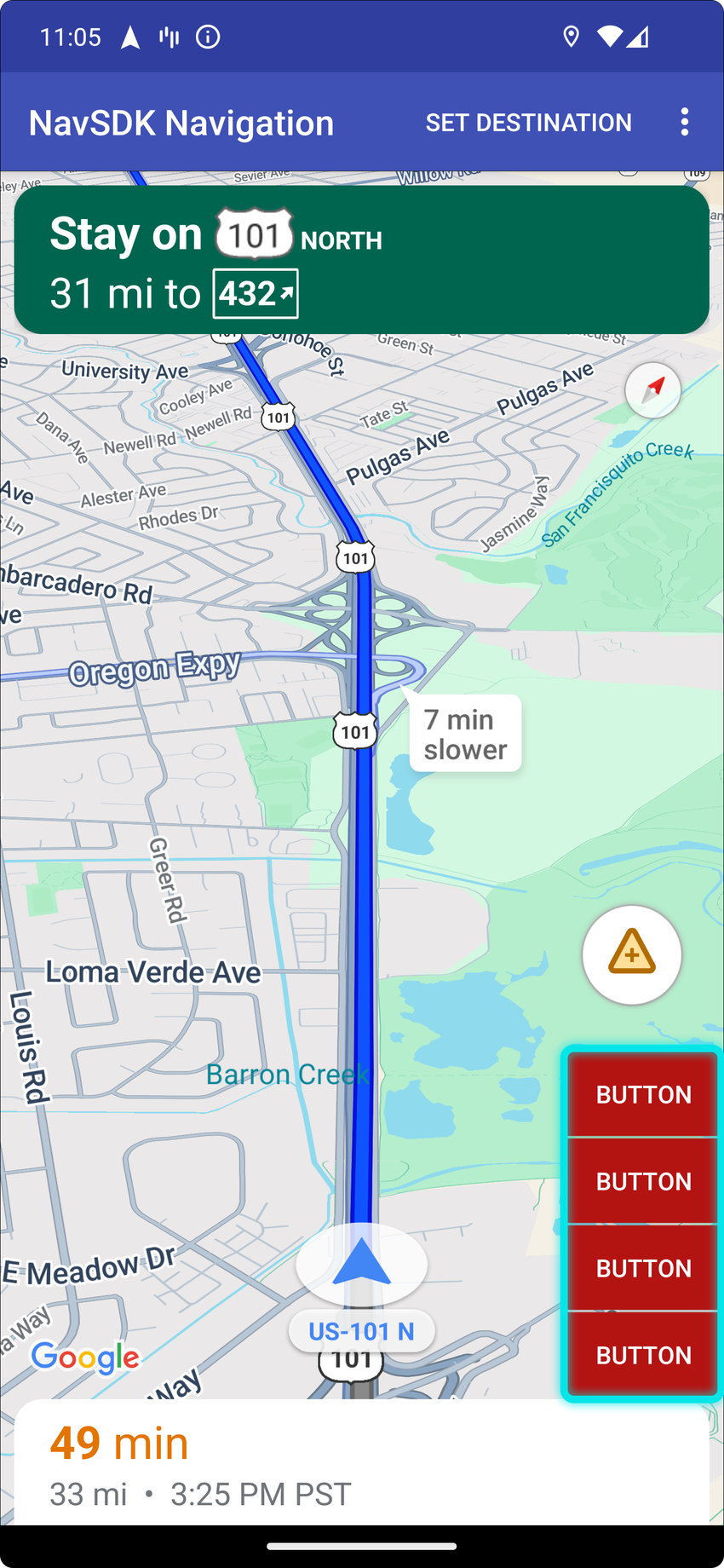Viewport: 724px width, 1568px height.
Task: Switch to the 7 min slower alternate route
Action: click(x=465, y=733)
